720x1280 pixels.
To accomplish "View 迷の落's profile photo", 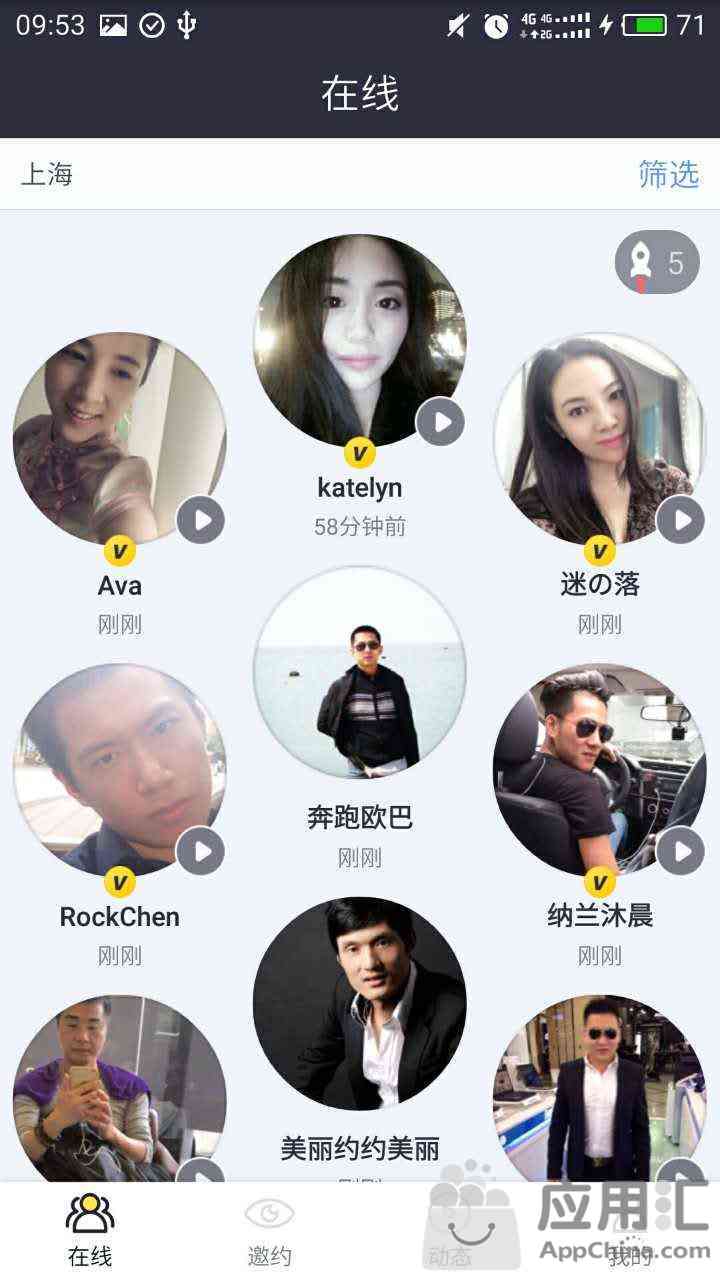I will click(x=600, y=439).
